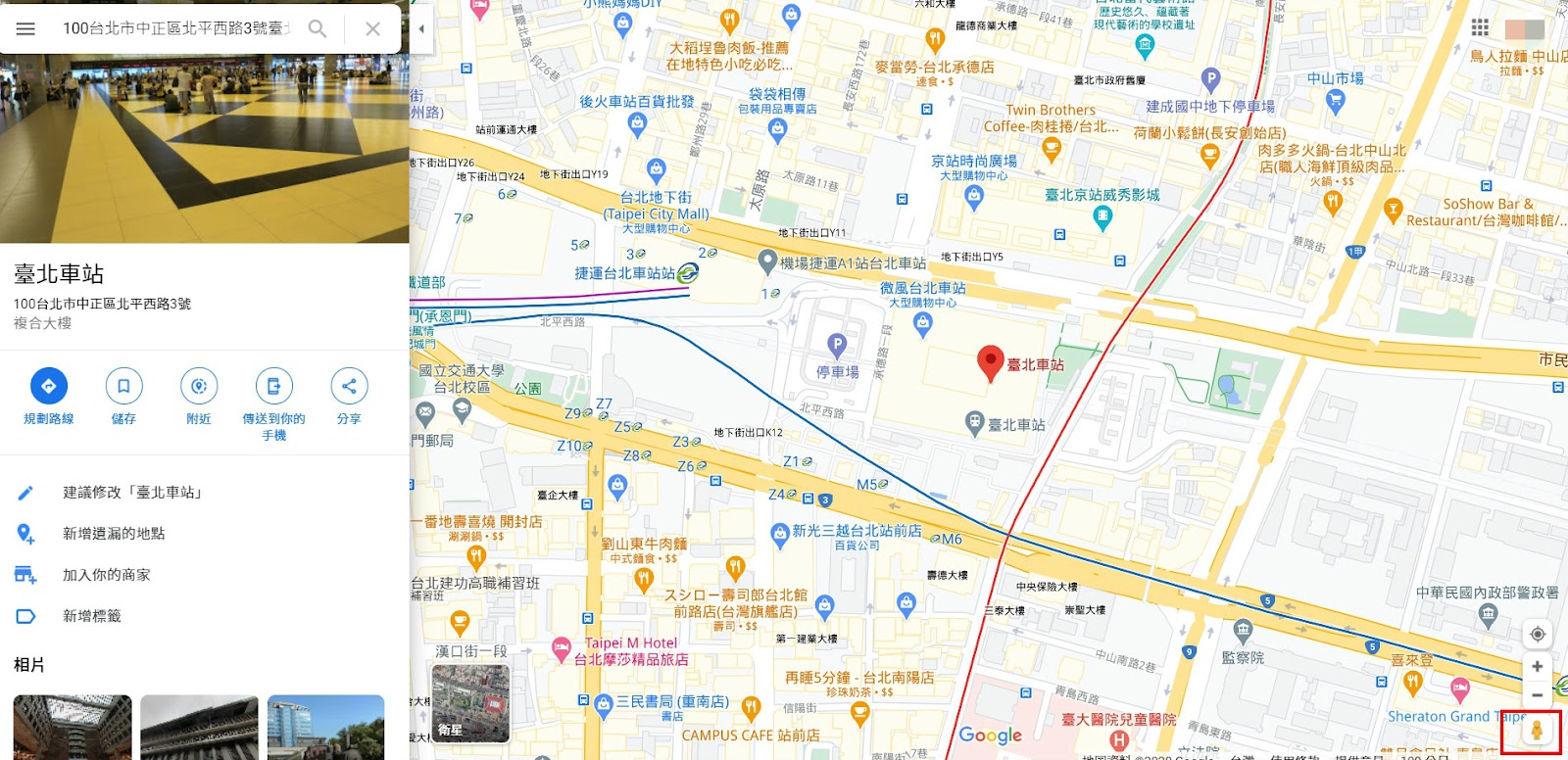The width and height of the screenshot is (1568, 760).
Task: Show my current location
Action: [1538, 634]
